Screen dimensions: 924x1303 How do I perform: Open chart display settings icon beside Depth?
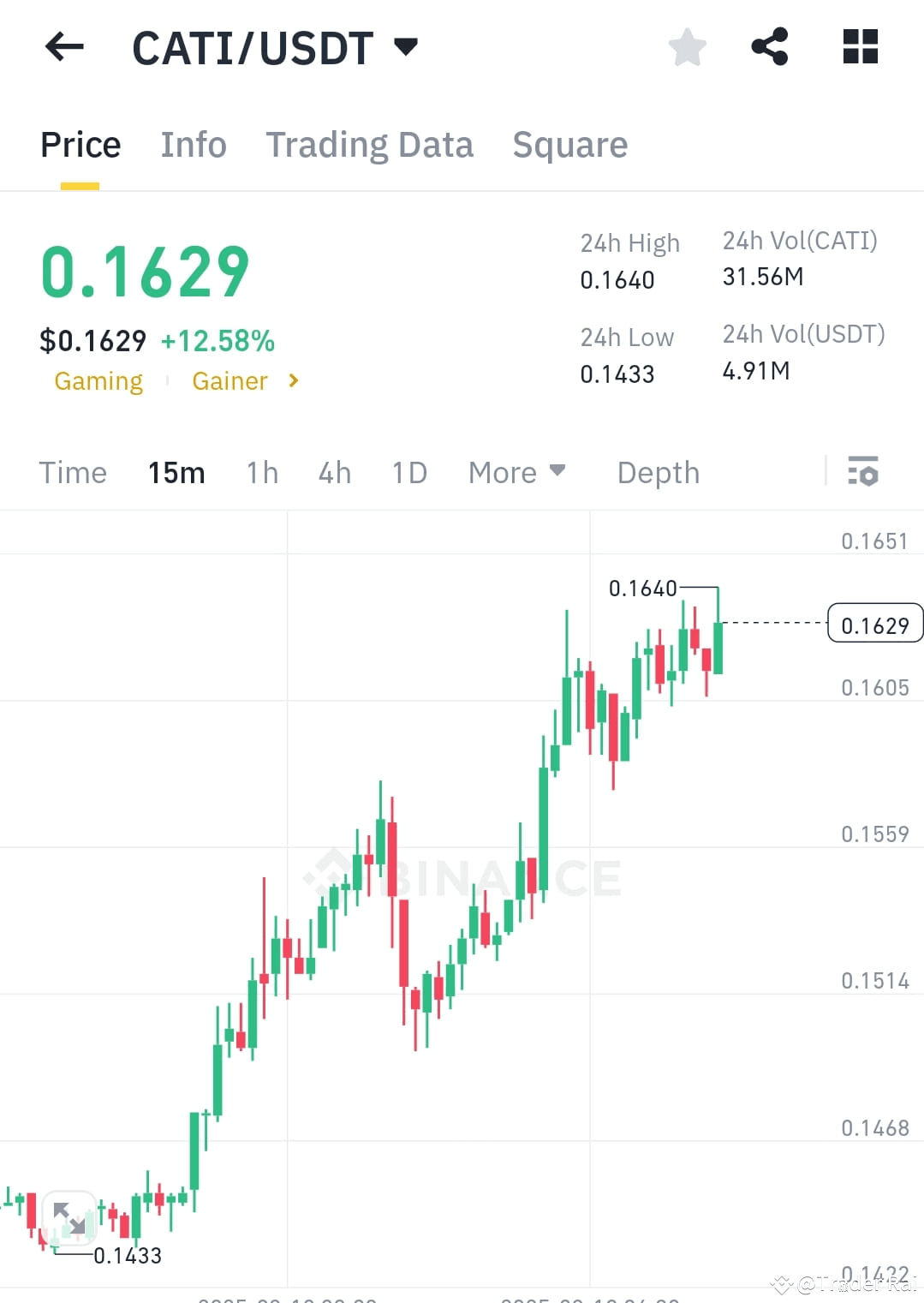coord(863,472)
